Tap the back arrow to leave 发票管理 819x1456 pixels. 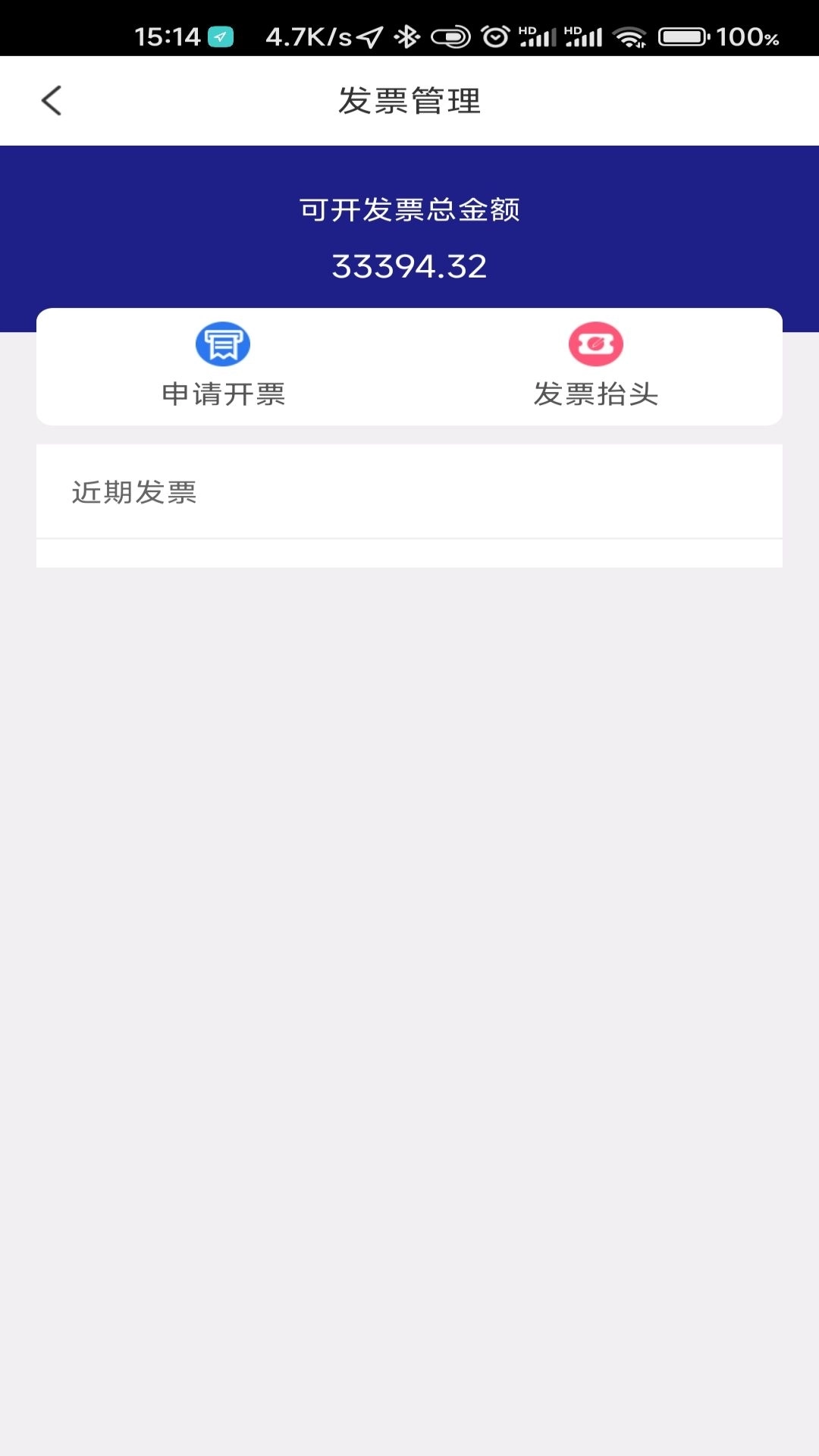tap(51, 99)
